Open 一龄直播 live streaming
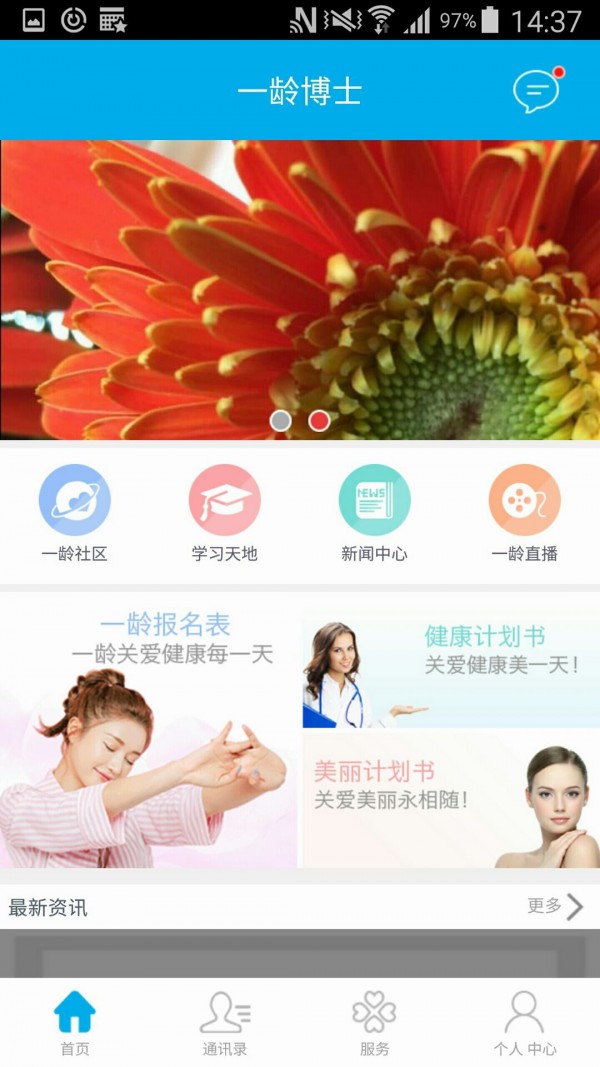 [524, 512]
